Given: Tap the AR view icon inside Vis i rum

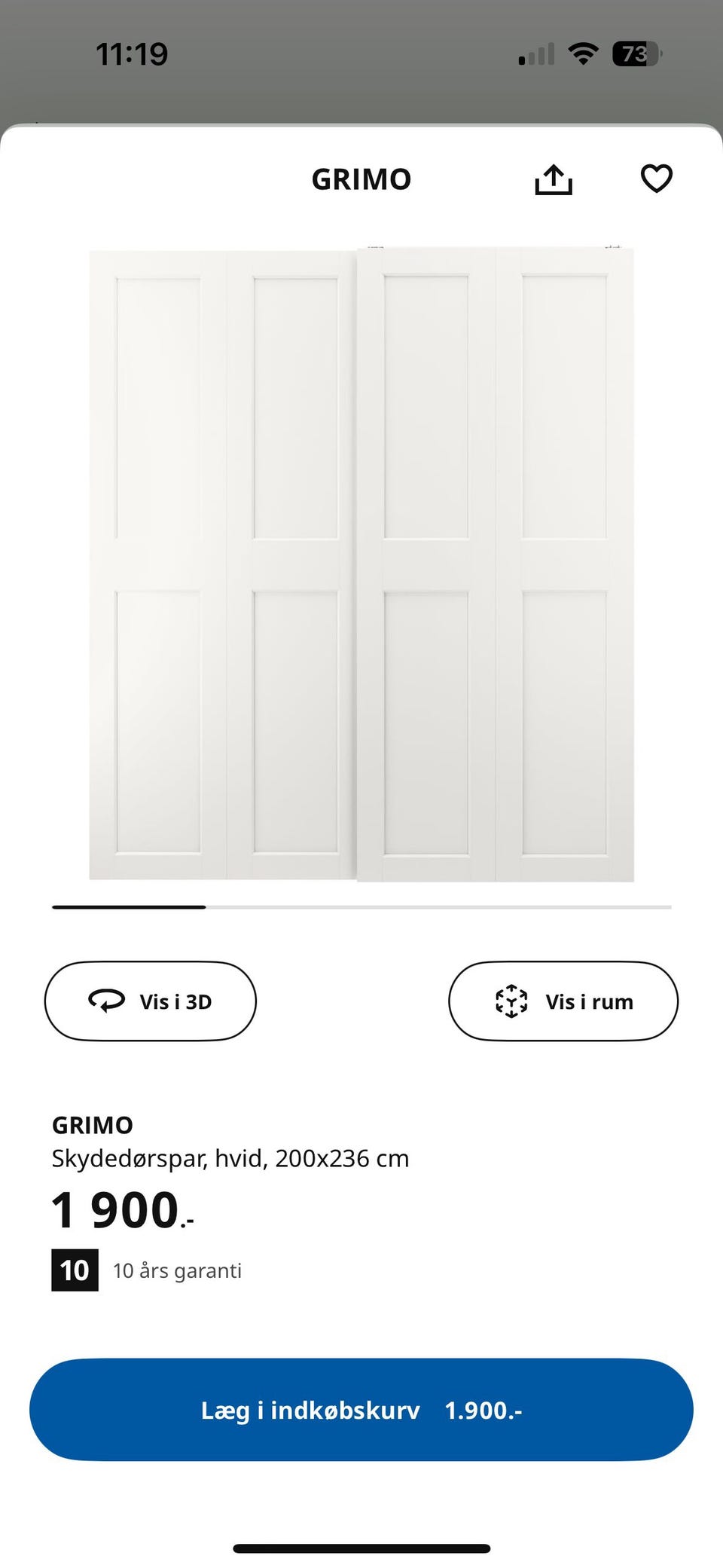Looking at the screenshot, I should pos(511,1001).
